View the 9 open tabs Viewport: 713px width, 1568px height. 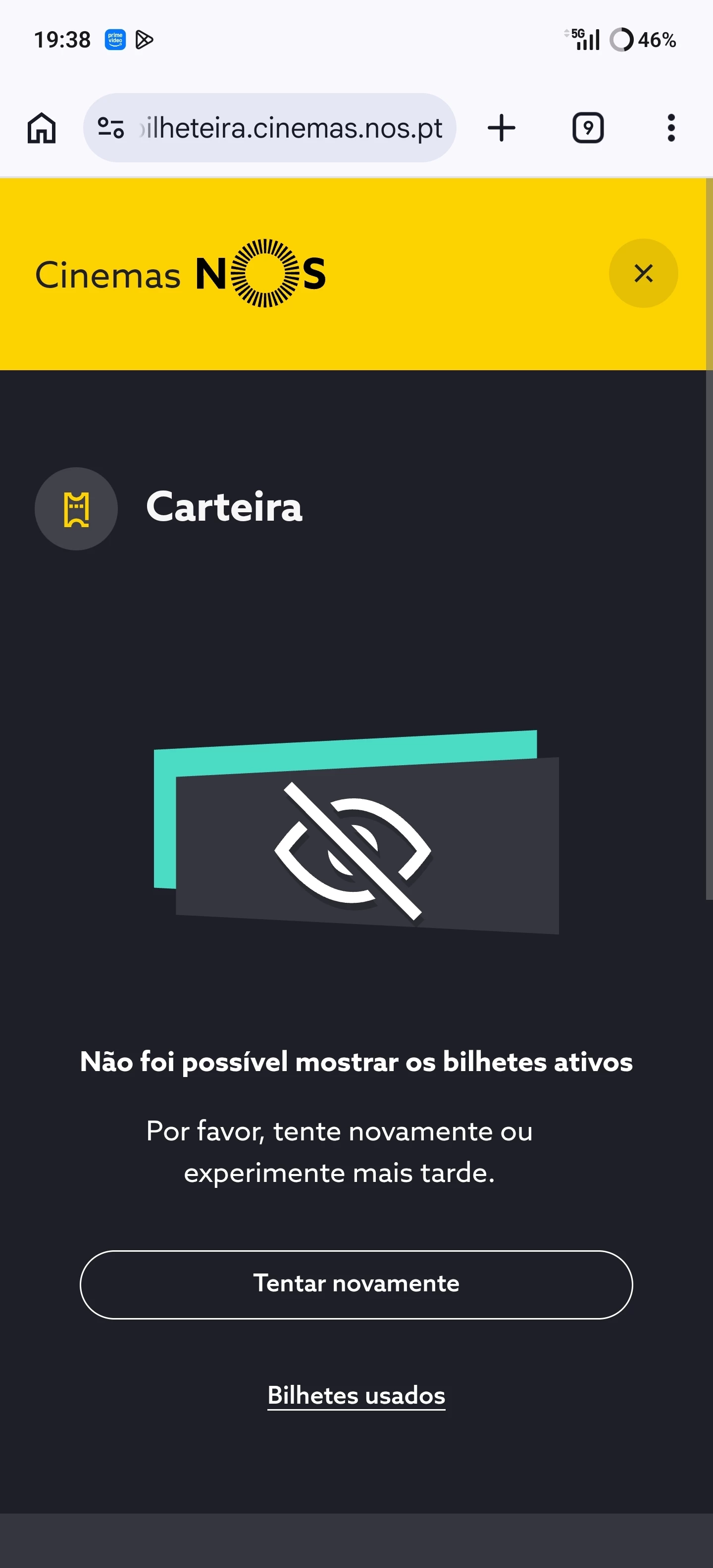(x=588, y=128)
